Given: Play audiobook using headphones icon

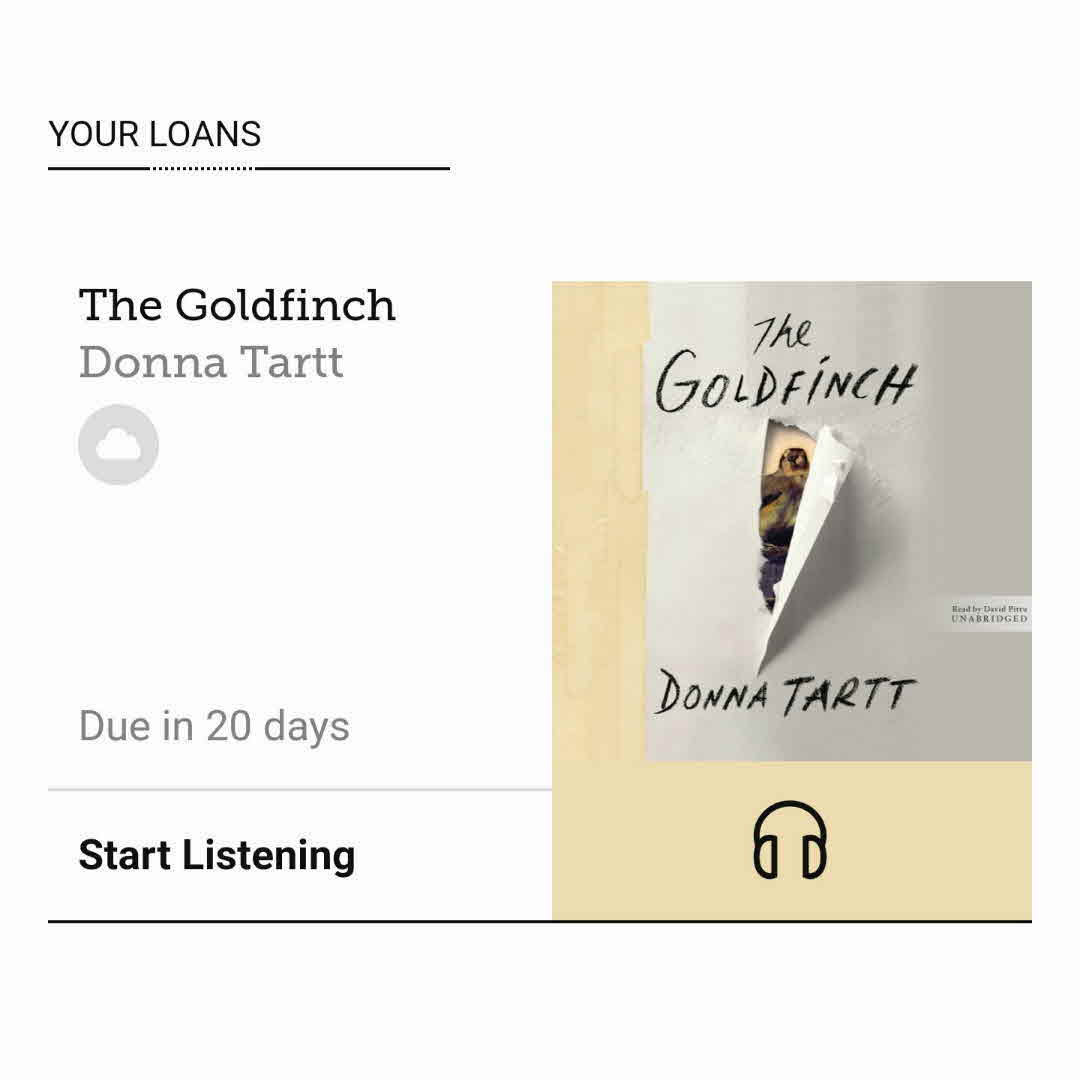Looking at the screenshot, I should coord(790,841).
